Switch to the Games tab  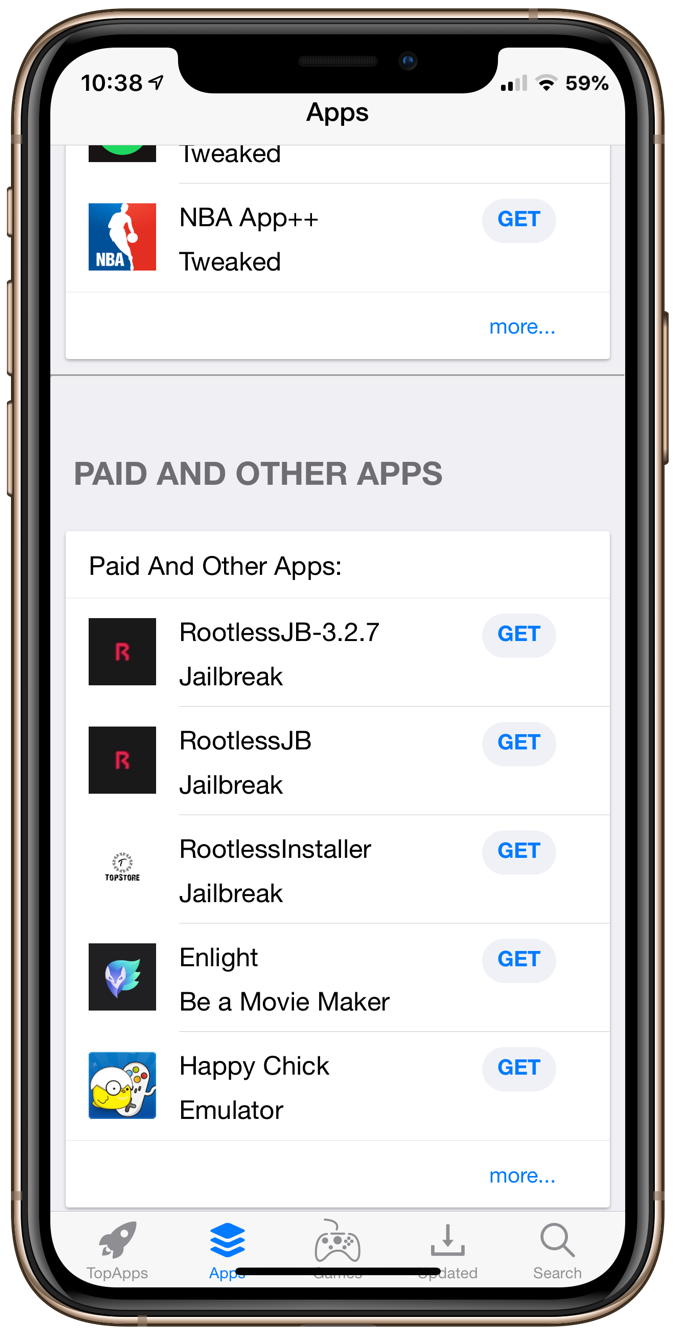337,1250
